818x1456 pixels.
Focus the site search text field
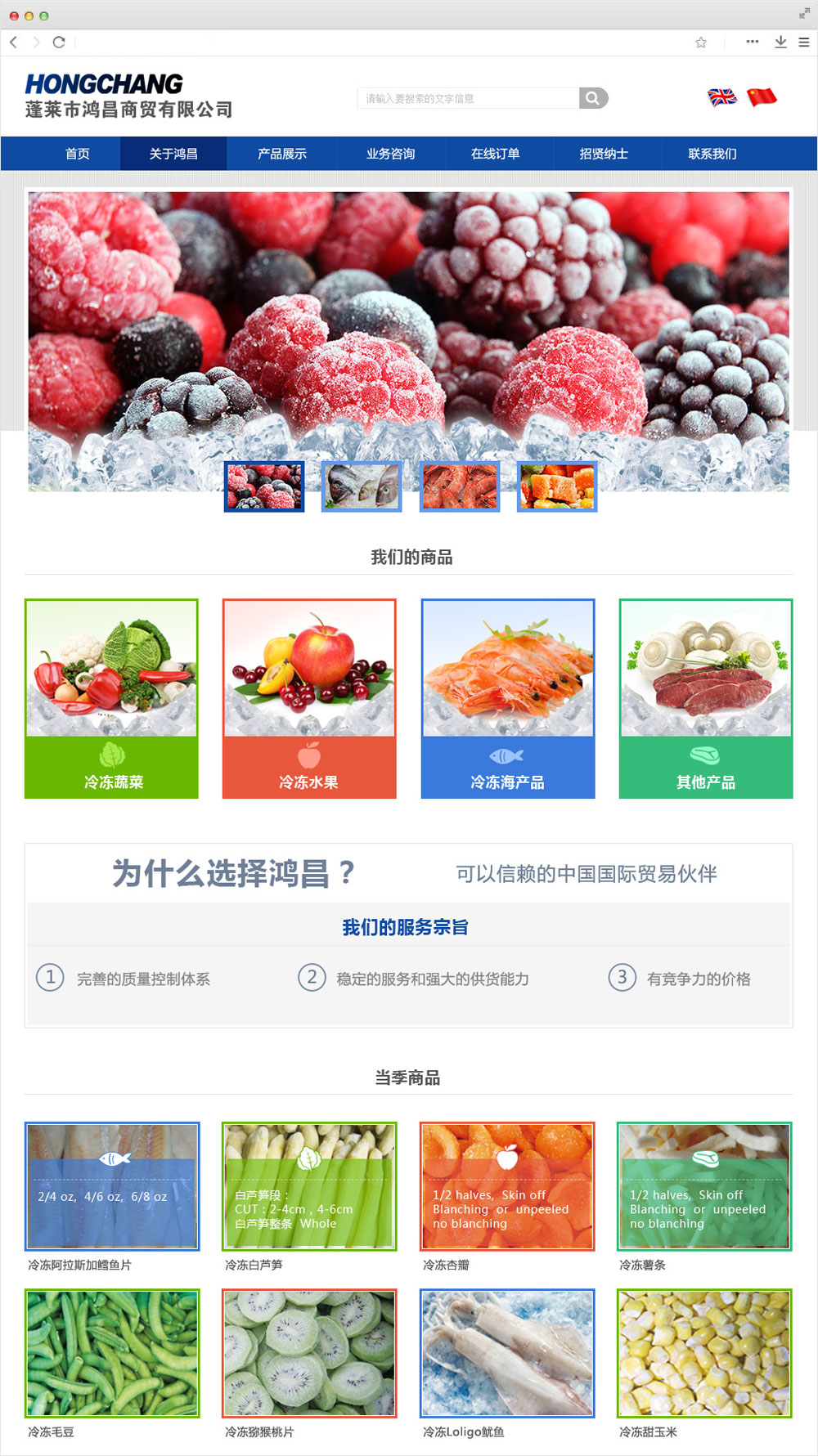[x=468, y=98]
